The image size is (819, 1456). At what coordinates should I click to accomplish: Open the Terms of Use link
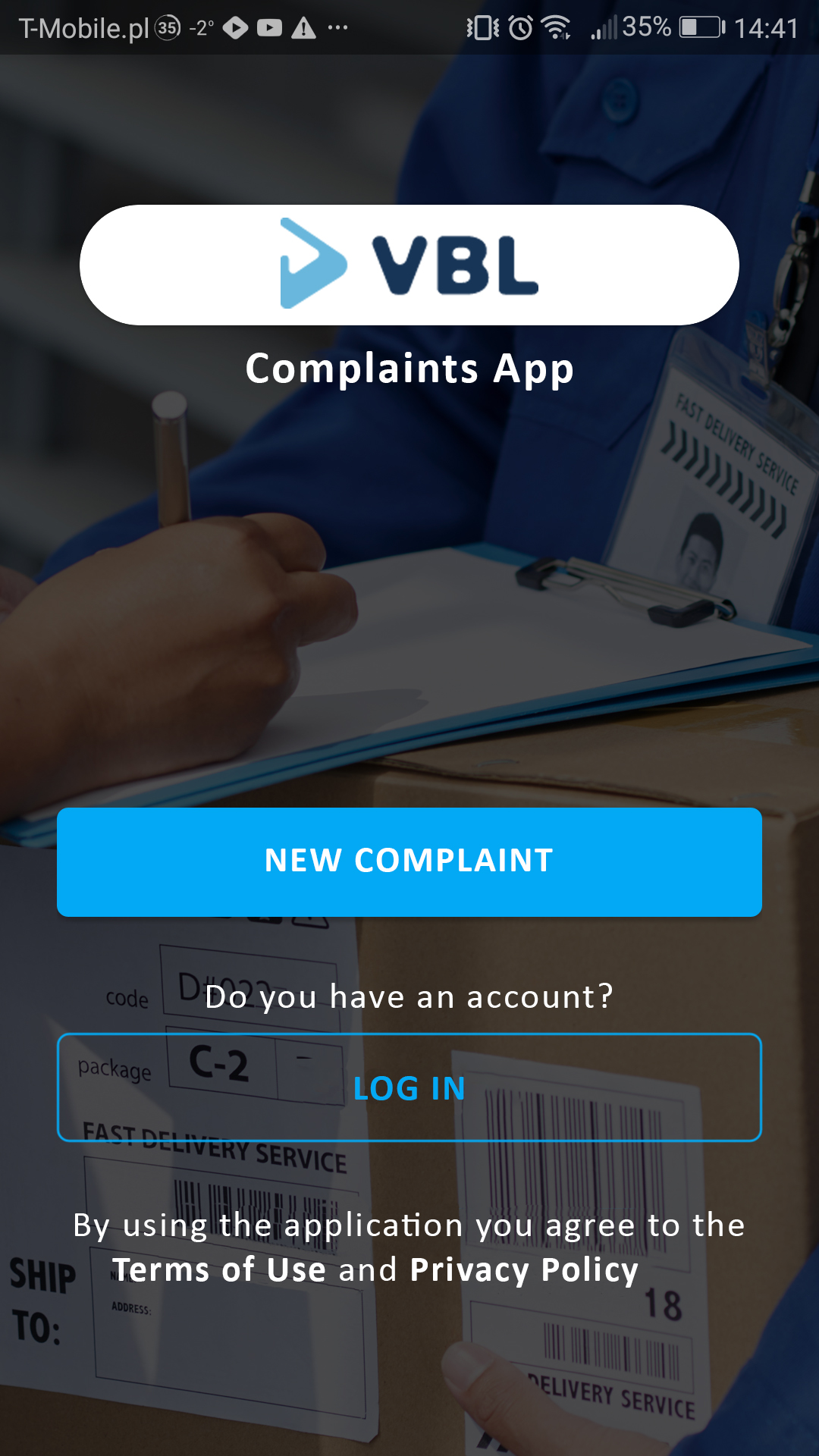tap(219, 1270)
